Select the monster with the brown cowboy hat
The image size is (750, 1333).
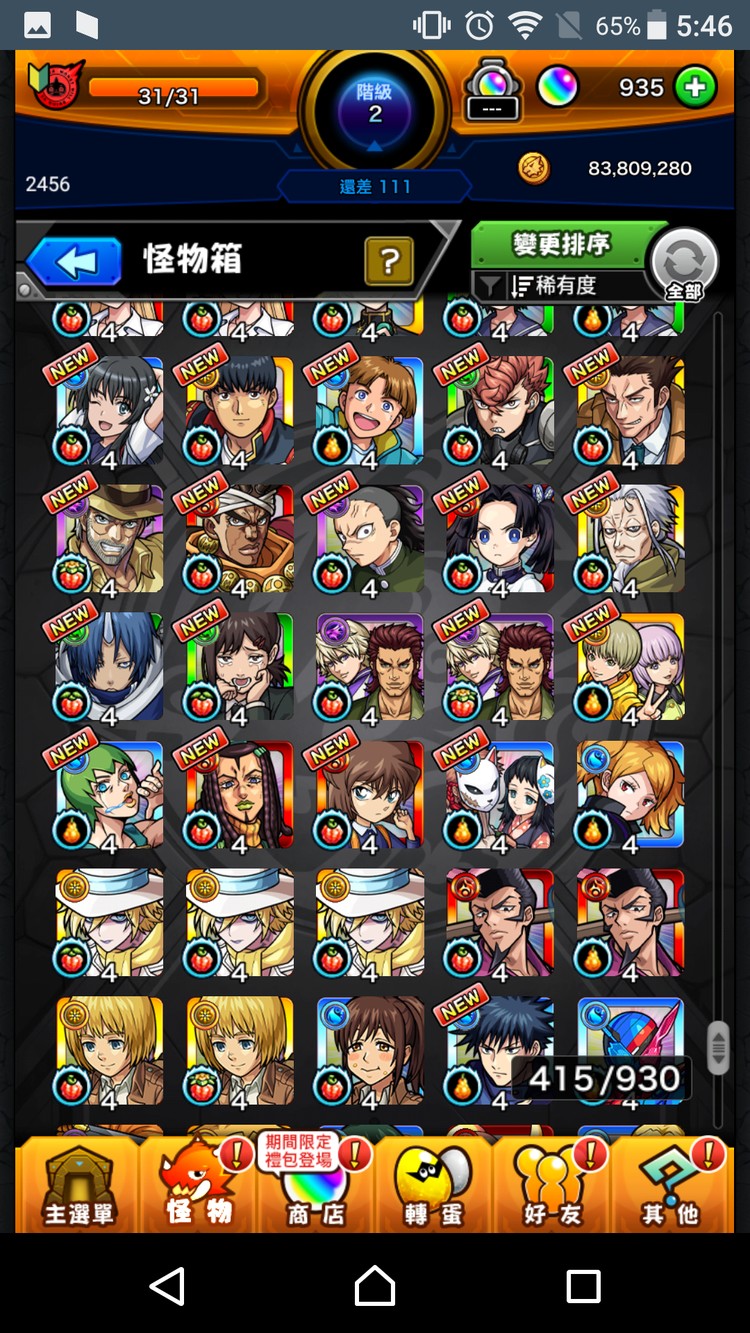(x=110, y=540)
